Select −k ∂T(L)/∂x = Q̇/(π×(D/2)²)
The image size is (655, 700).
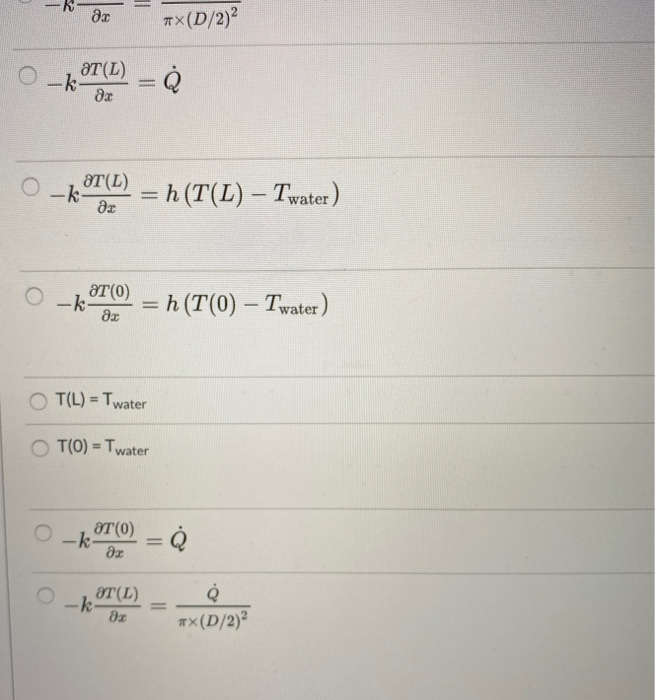click(44, 596)
